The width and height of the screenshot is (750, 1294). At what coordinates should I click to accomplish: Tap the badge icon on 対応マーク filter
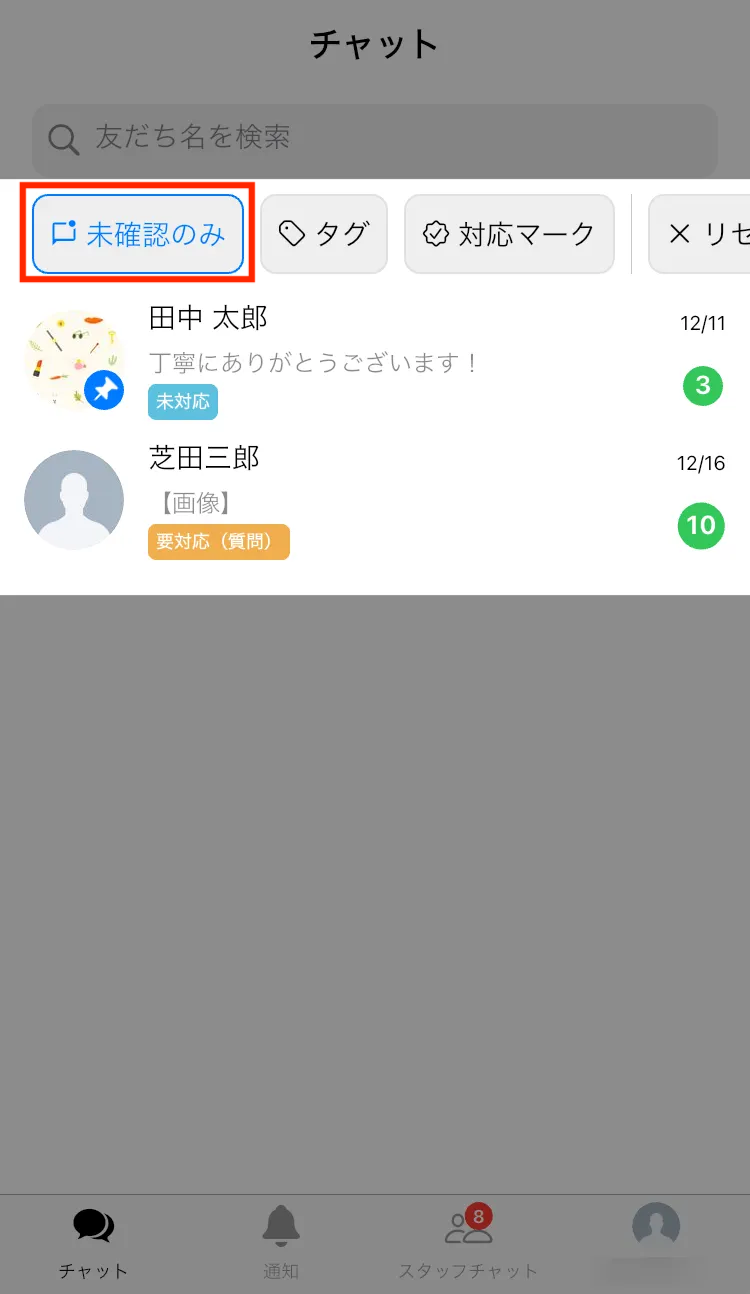[x=436, y=233]
